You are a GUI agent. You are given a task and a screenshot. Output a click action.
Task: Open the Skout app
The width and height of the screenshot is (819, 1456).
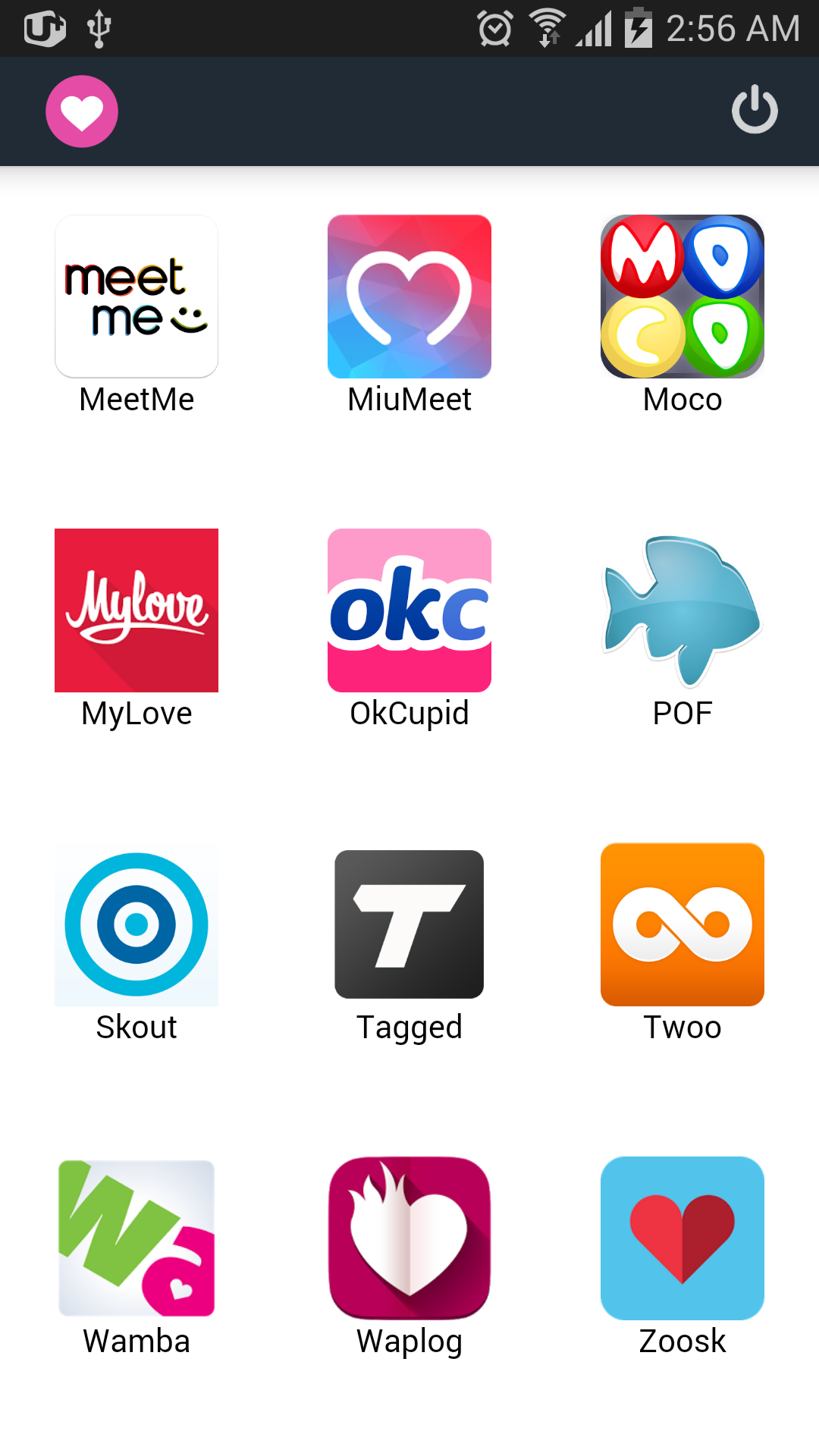136,924
